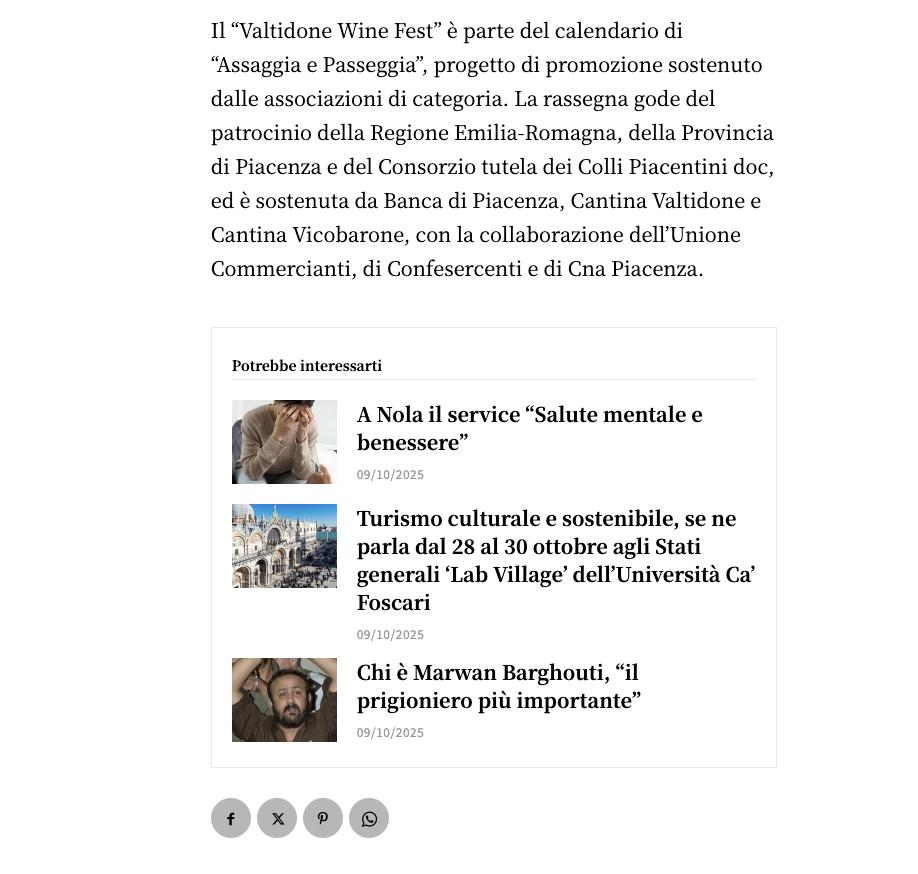Tap the Marwan Barghouti photo thumbnail
The width and height of the screenshot is (918, 874).
[284, 700]
